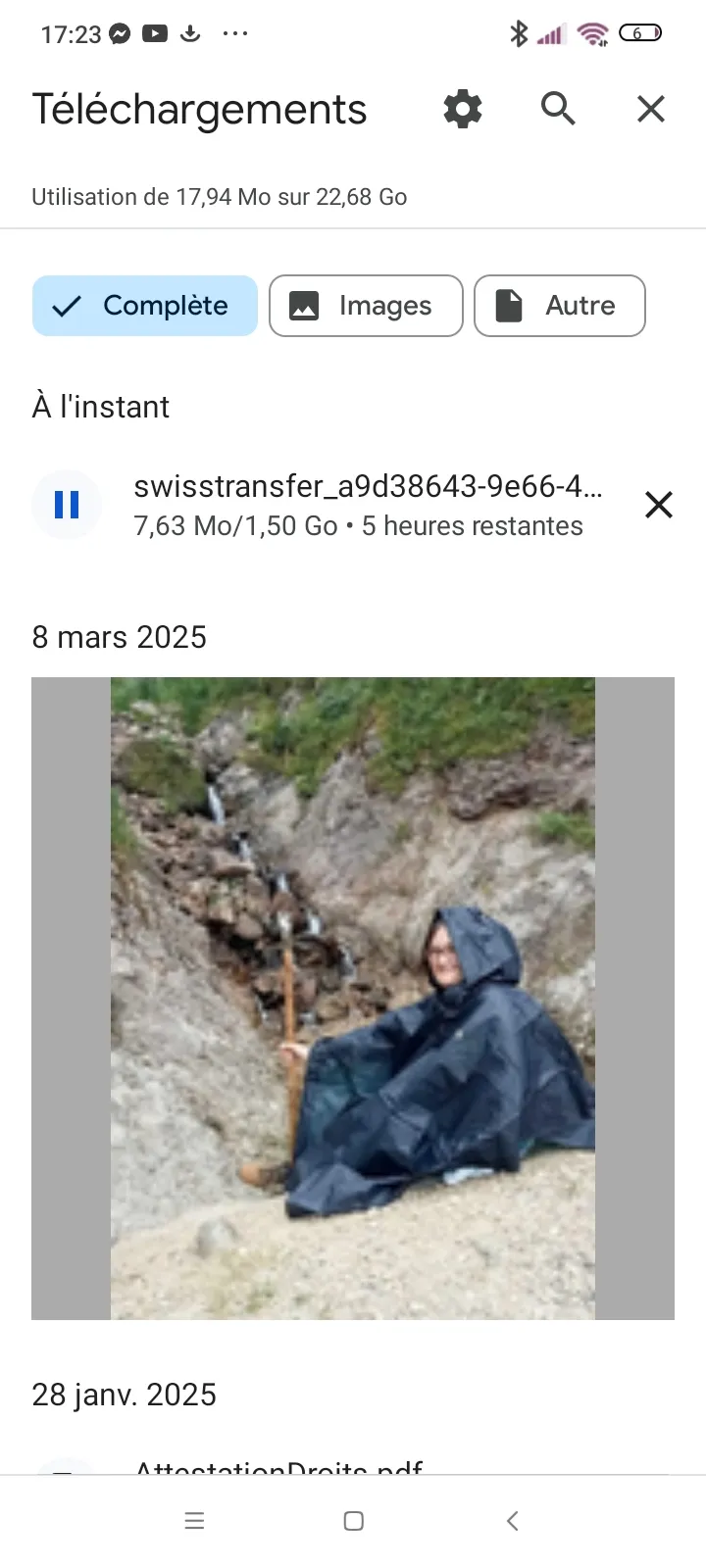Filter downloads by Autre
This screenshot has height=1568, width=706.
[x=560, y=306]
